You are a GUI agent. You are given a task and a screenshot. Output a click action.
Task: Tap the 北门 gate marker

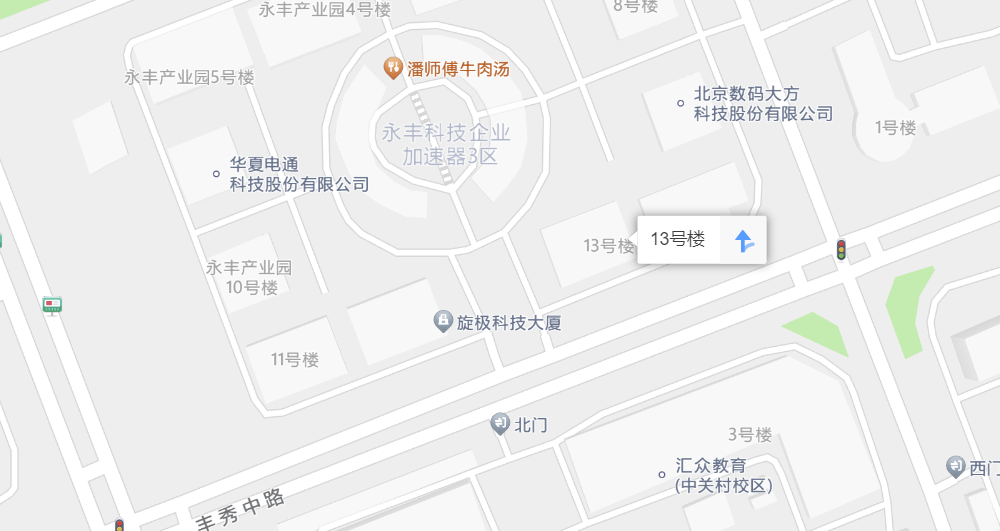pos(500,424)
